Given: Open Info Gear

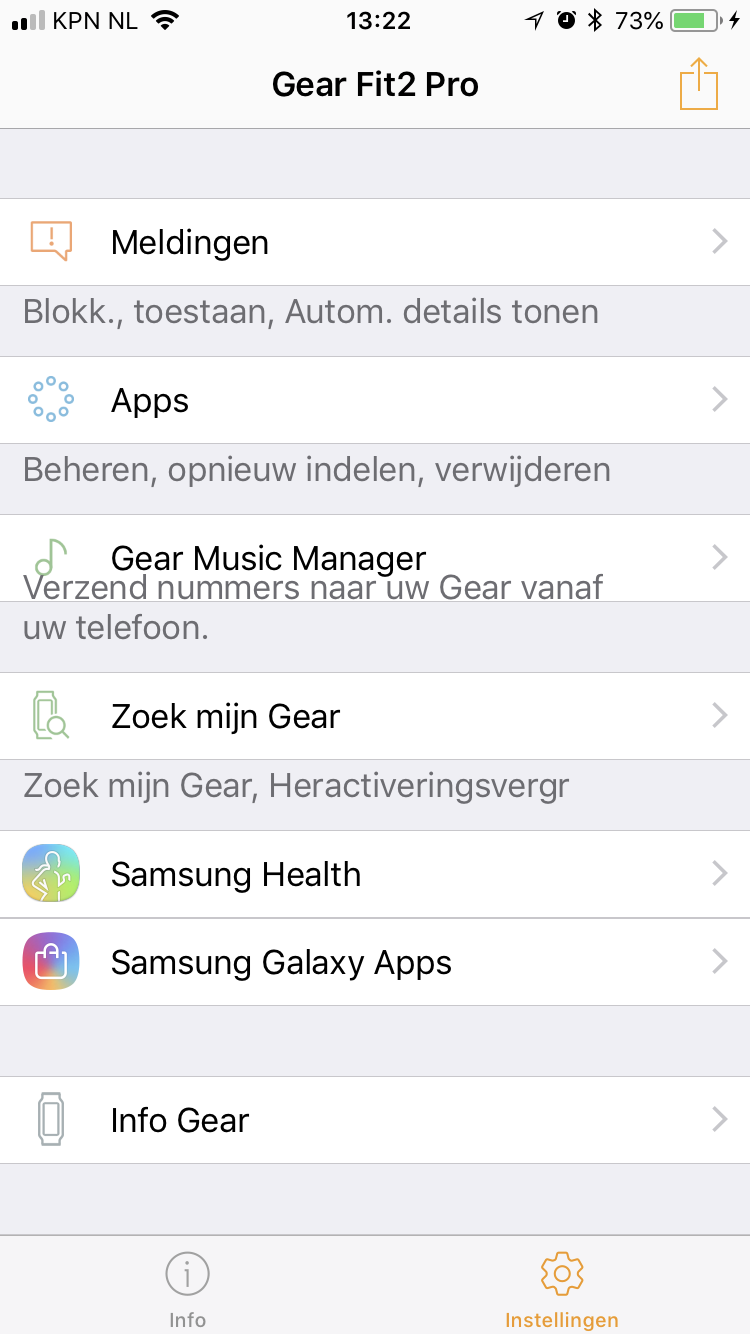Looking at the screenshot, I should pos(375,1120).
